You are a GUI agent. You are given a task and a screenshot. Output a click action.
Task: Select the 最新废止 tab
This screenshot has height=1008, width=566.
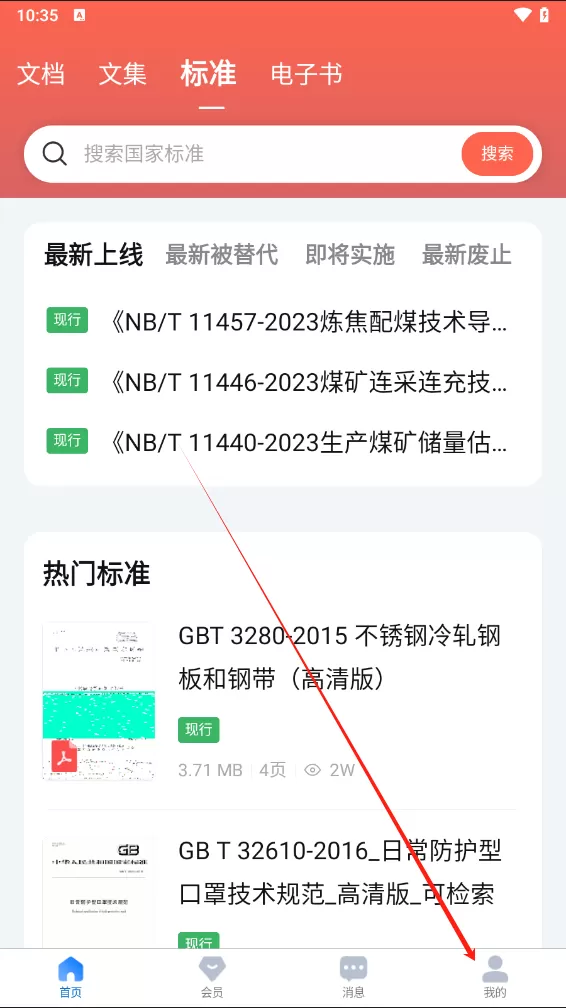point(466,255)
